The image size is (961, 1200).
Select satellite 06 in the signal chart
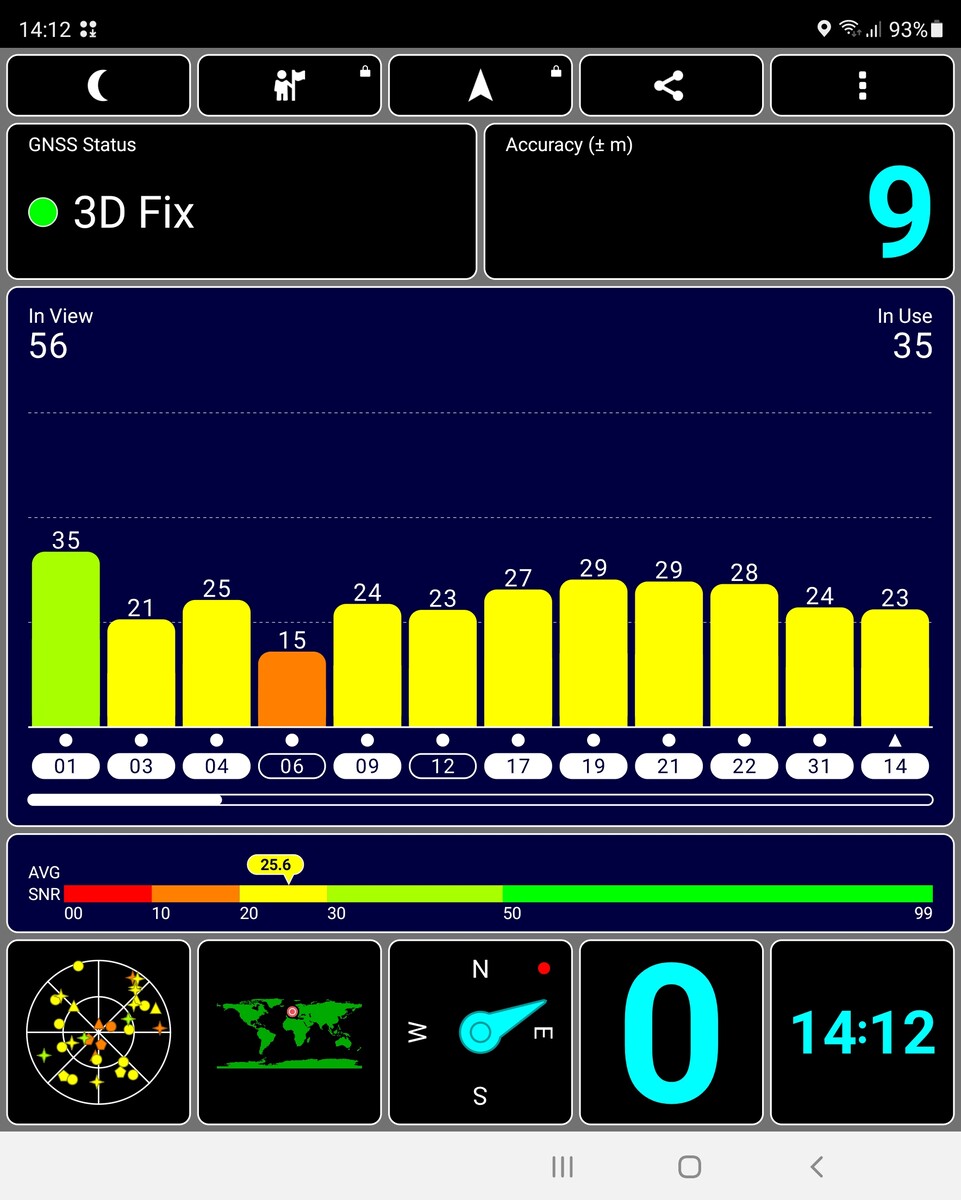coord(292,766)
